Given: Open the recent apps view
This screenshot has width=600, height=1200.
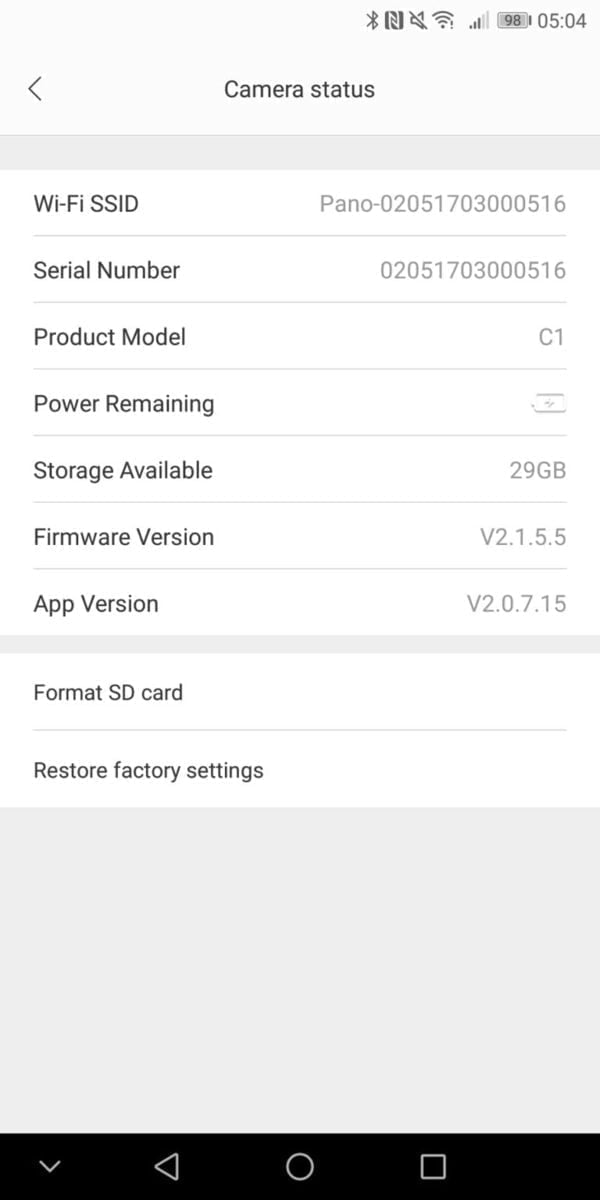Looking at the screenshot, I should [x=432, y=1166].
